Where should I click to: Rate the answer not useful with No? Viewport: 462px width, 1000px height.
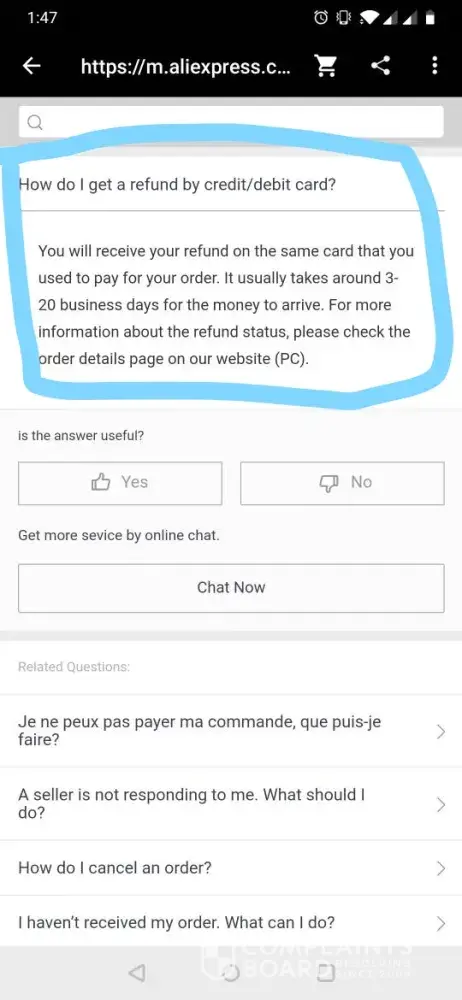click(342, 483)
